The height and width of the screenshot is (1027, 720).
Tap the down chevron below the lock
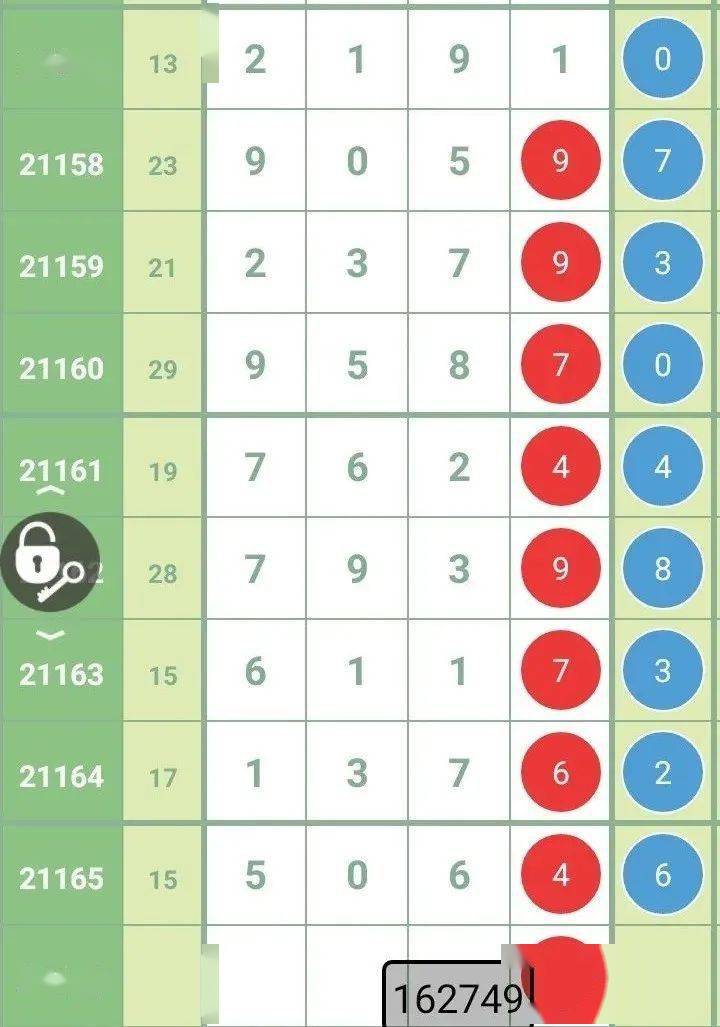[51, 635]
